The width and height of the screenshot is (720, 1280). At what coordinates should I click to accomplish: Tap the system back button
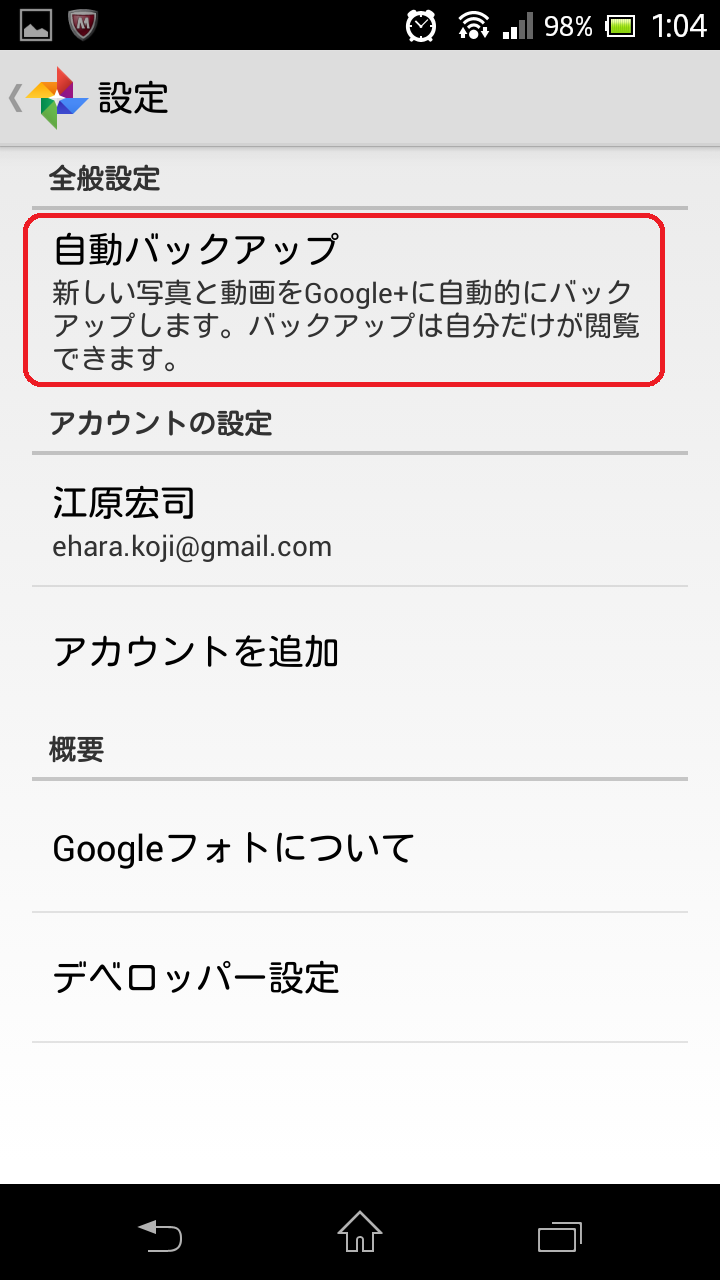coord(160,1235)
